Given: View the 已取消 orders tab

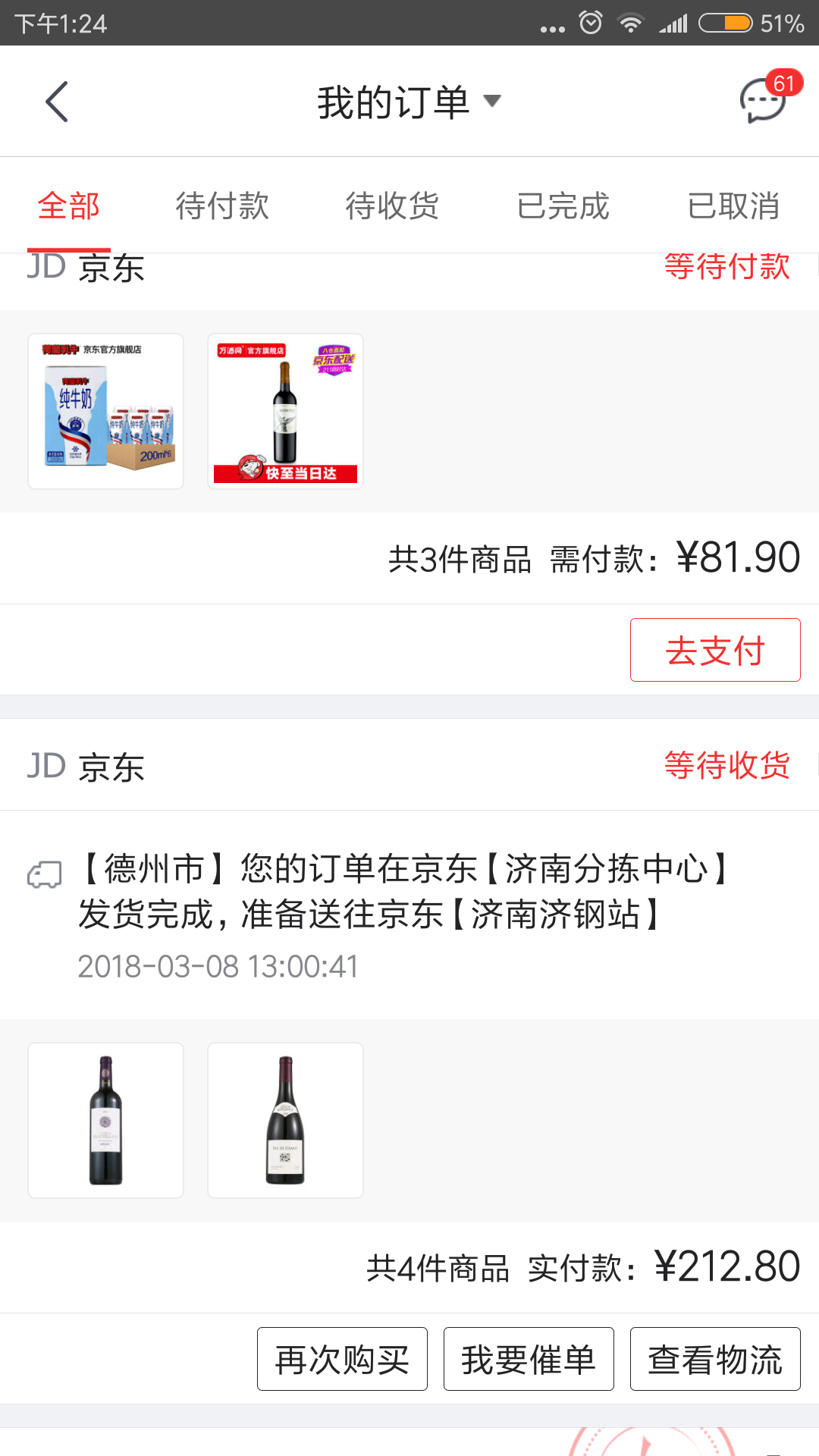Looking at the screenshot, I should click(733, 206).
